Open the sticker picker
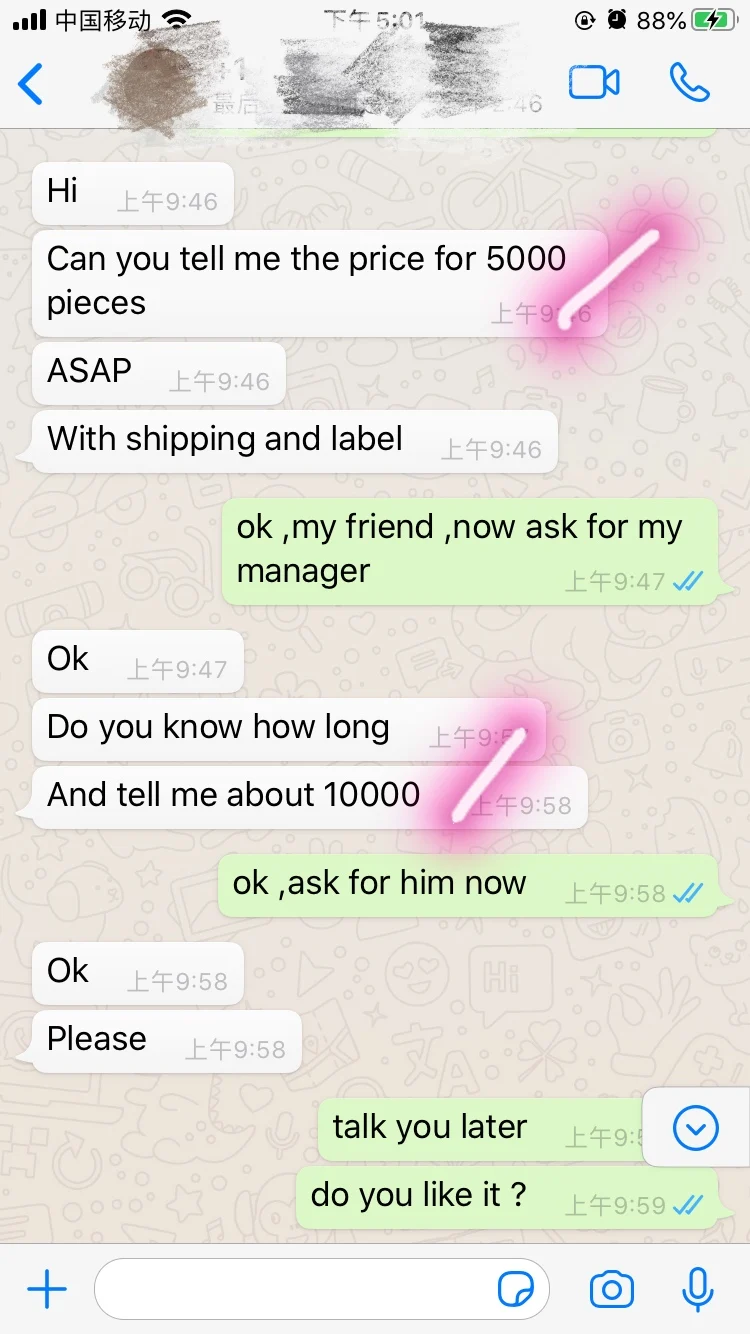Viewport: 750px width, 1334px height. [516, 1290]
